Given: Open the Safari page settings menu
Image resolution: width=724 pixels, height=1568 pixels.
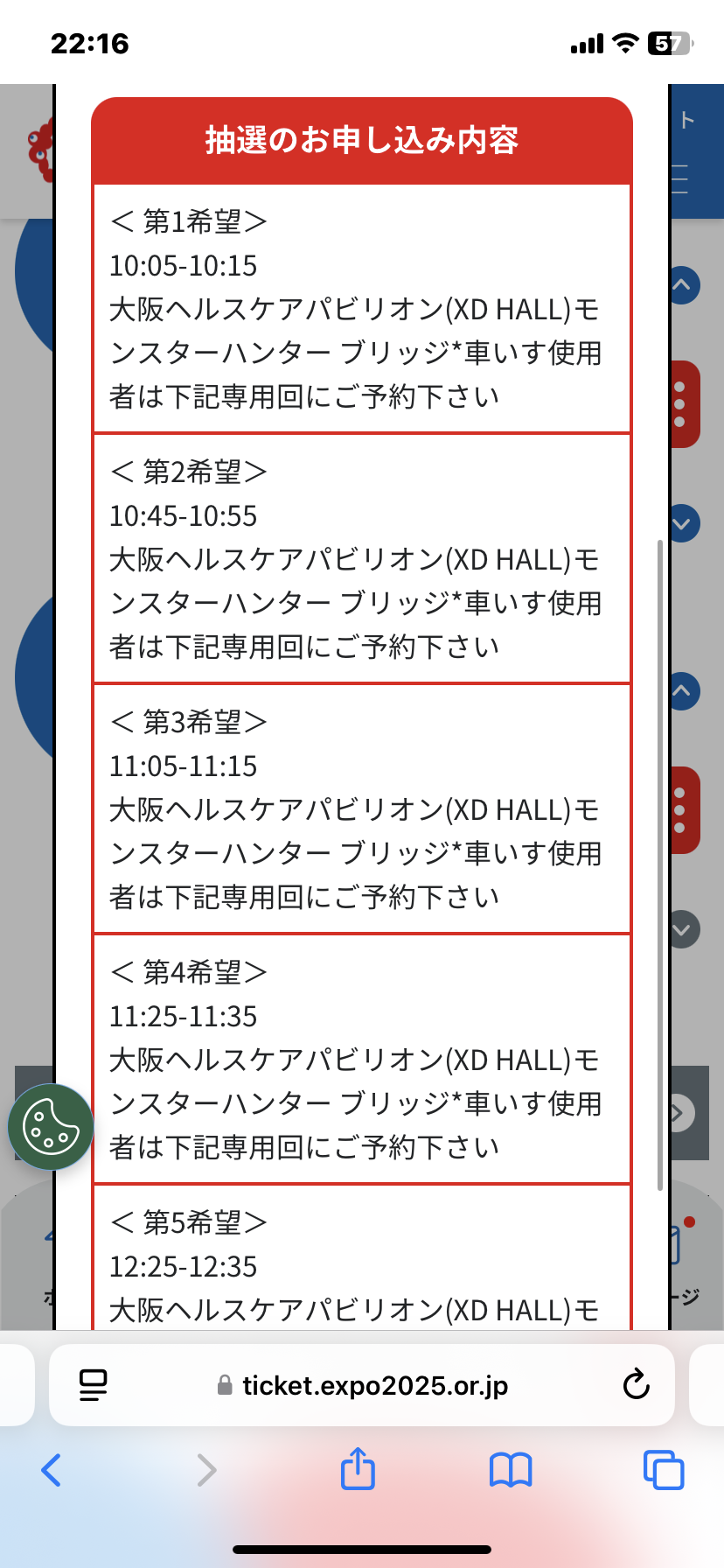Looking at the screenshot, I should coord(93,1385).
